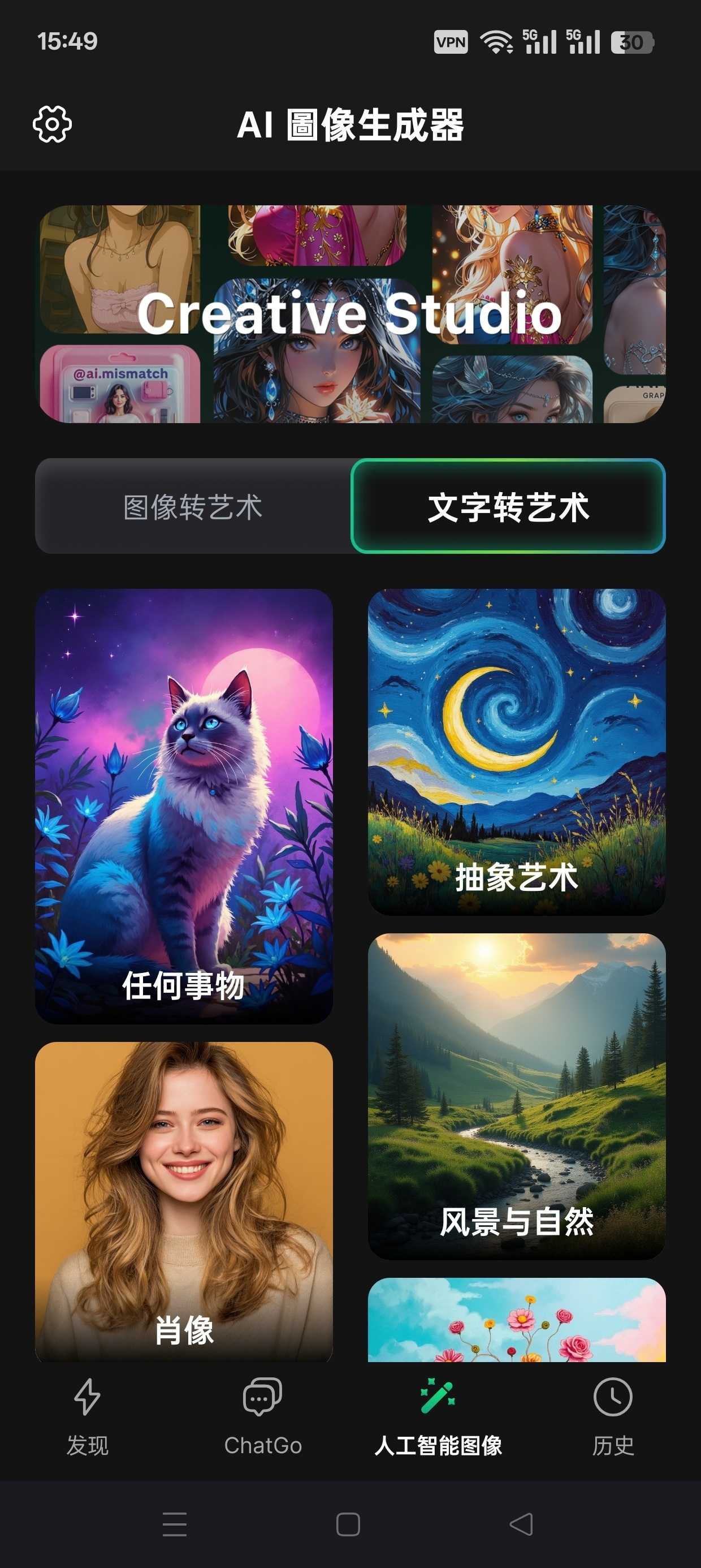Pick the 风景与自然 landscape card

(517, 1096)
